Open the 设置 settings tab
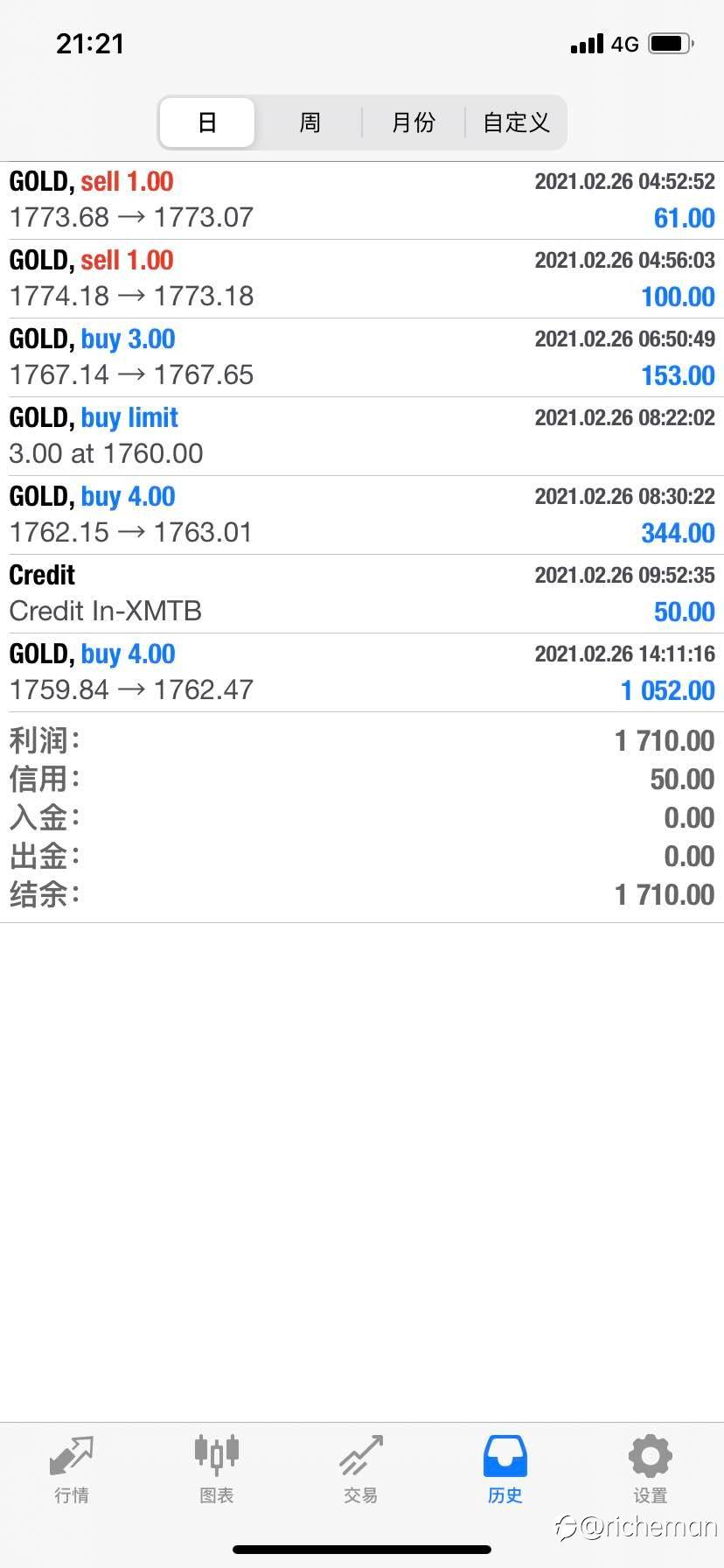 650,1470
